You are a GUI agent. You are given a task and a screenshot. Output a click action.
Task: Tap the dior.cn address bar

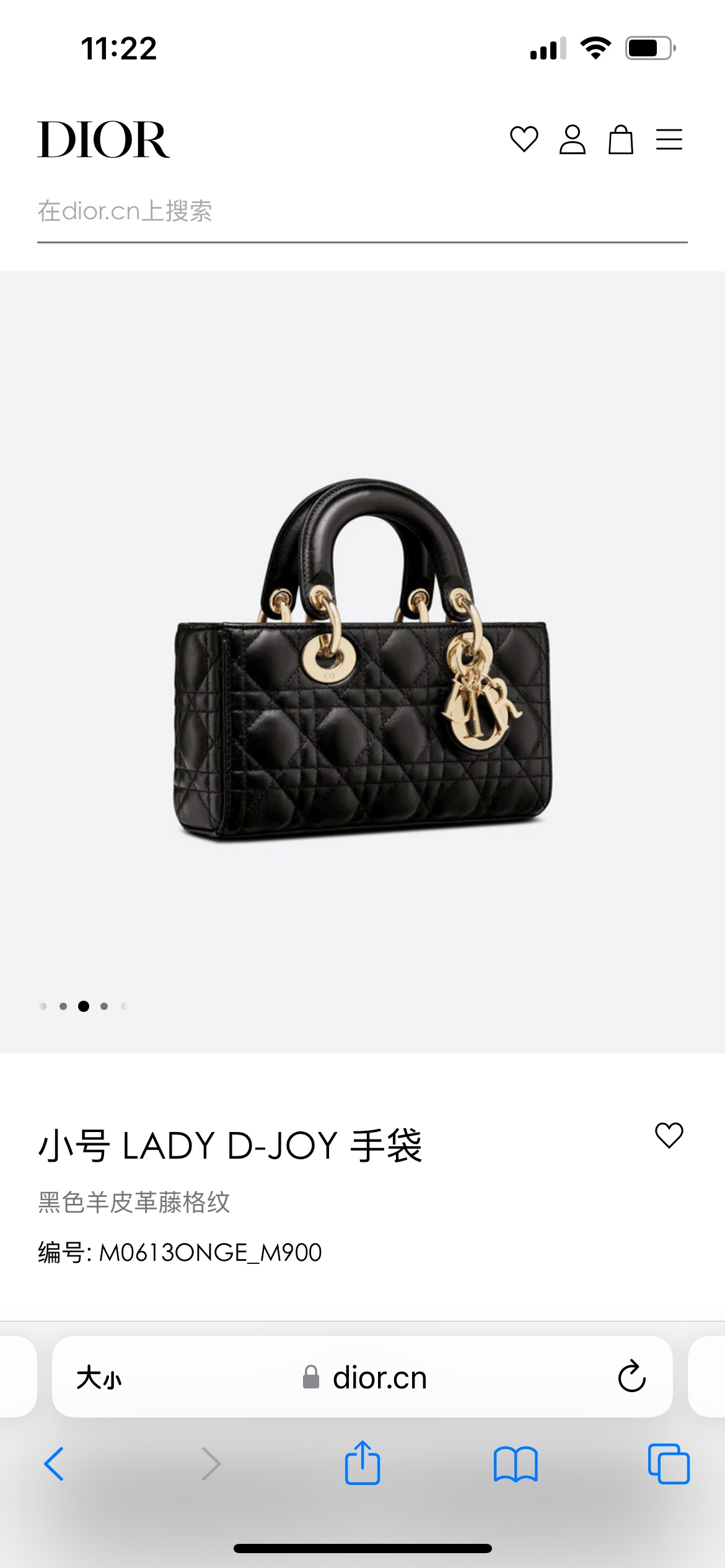(x=366, y=1378)
